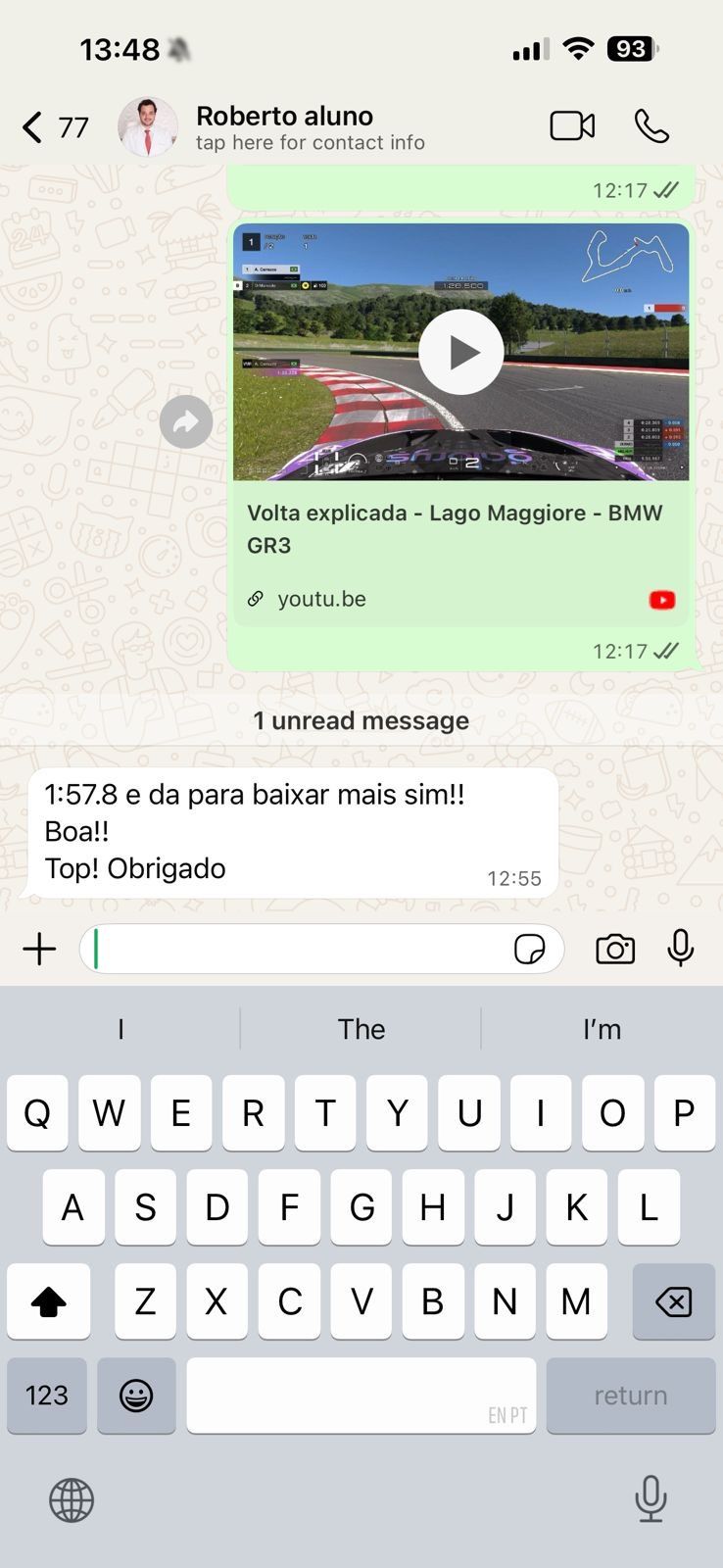Tap the backspace key
The image size is (723, 1568).
click(x=673, y=1301)
